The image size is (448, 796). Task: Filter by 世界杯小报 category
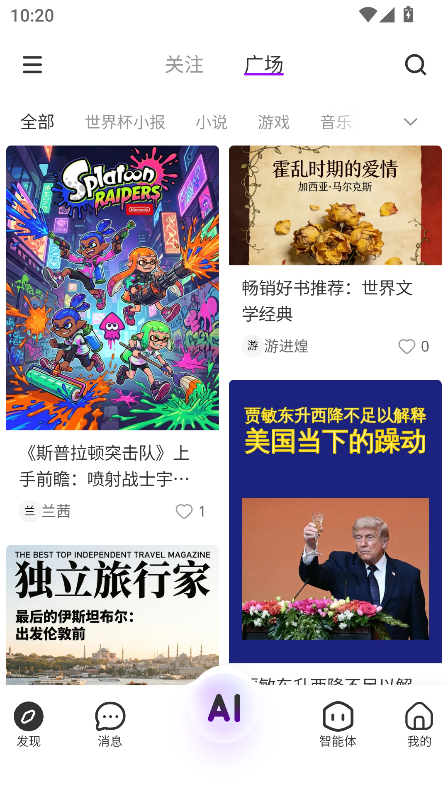[125, 122]
